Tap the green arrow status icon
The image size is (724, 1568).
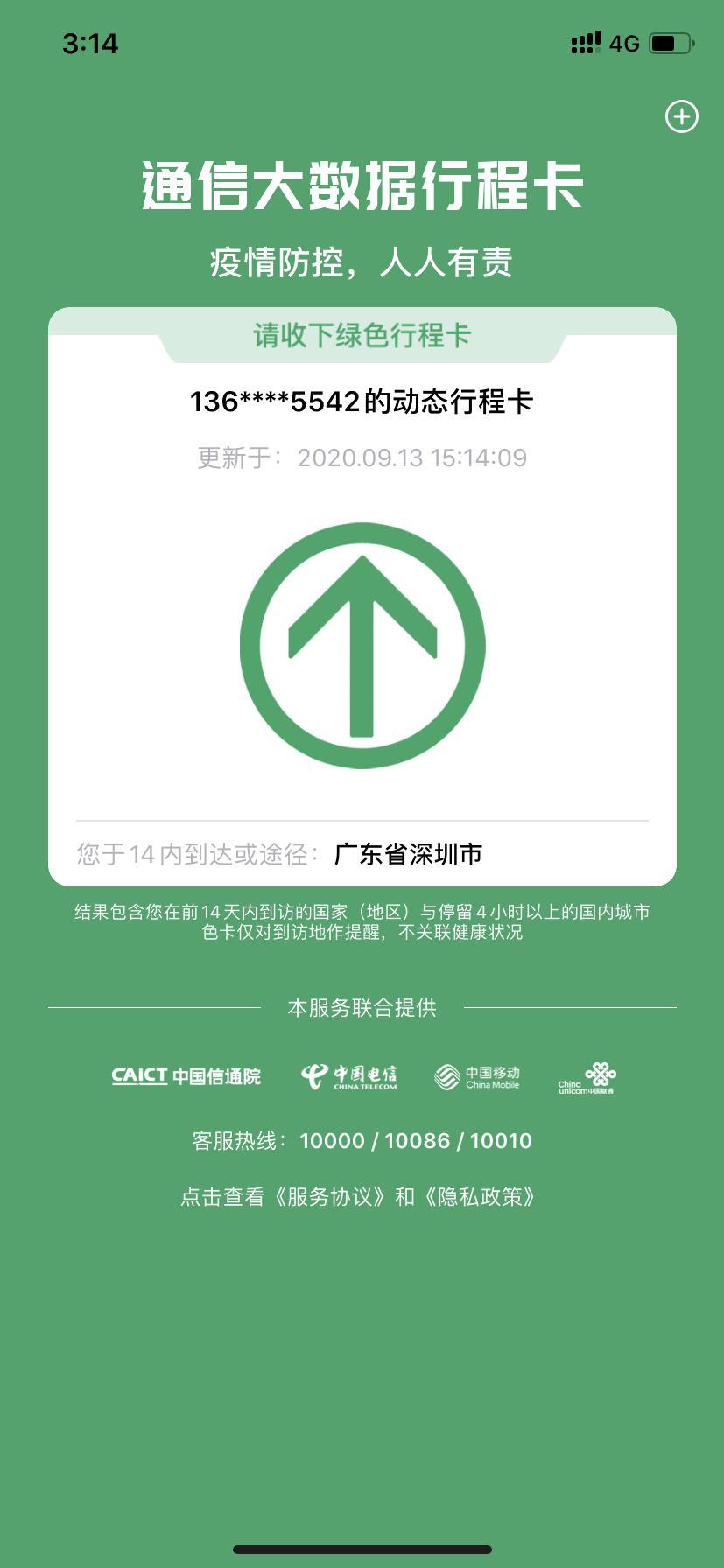(362, 647)
